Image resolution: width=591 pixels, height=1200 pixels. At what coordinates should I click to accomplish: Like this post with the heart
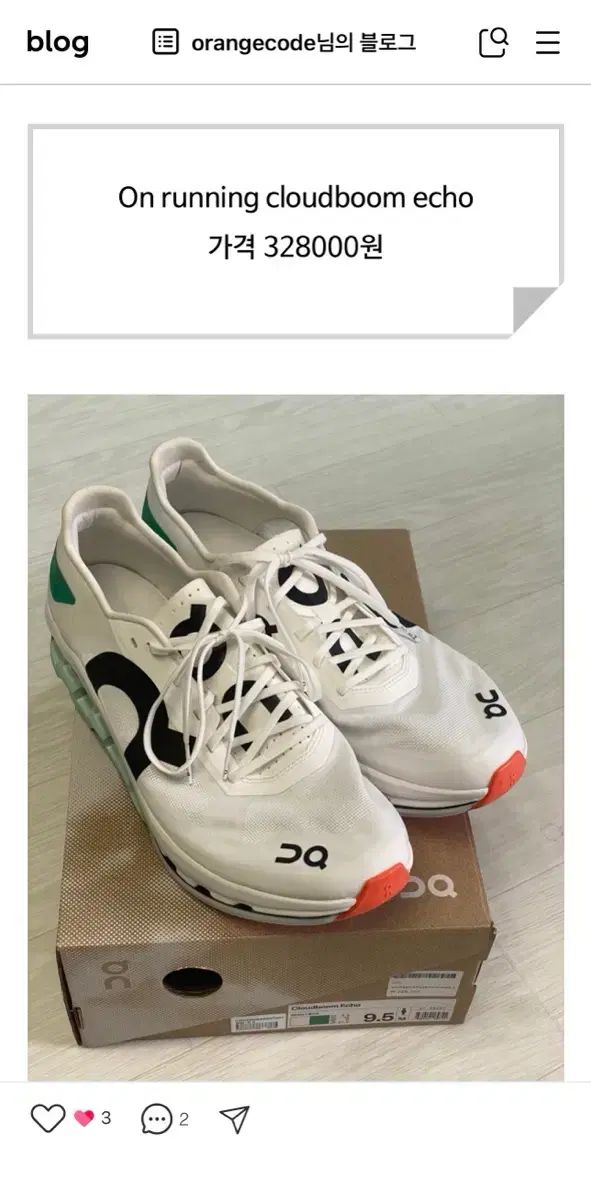(x=47, y=1119)
